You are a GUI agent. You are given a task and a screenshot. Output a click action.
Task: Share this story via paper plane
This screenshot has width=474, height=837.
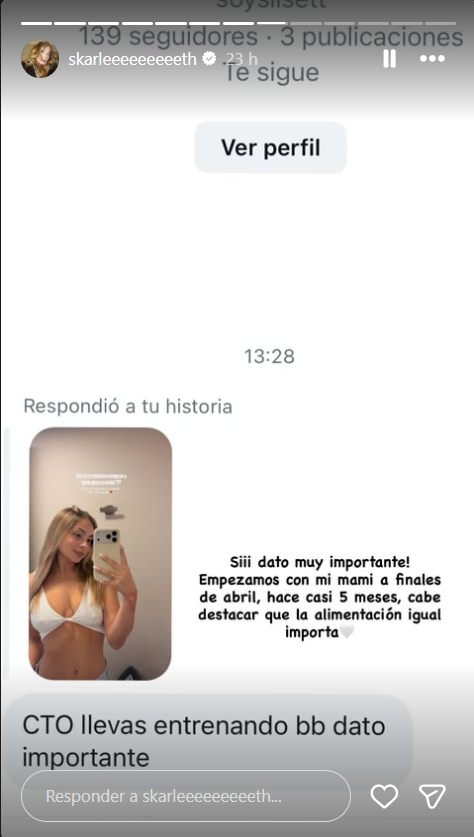tap(432, 796)
